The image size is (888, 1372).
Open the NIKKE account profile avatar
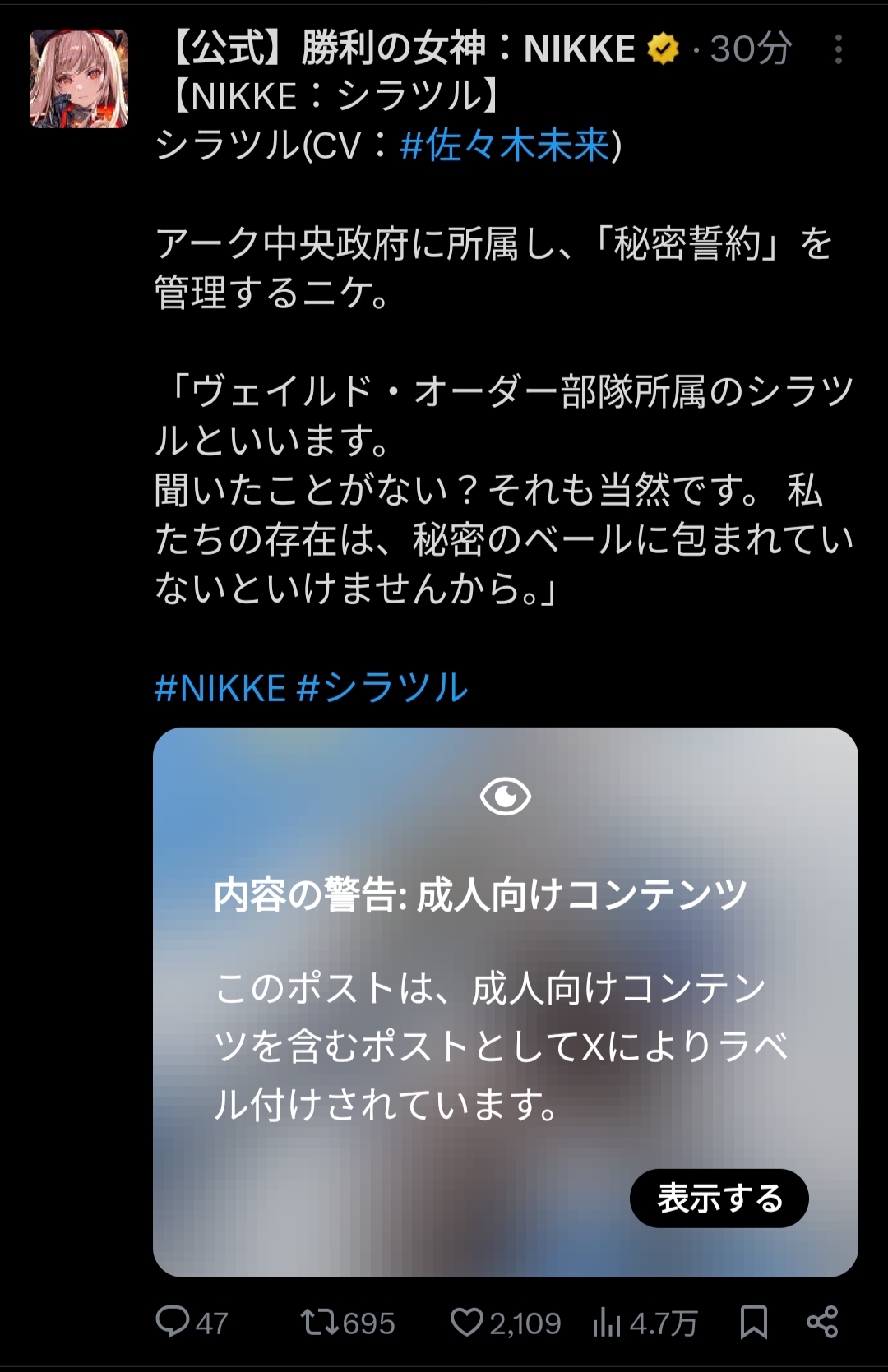point(79,79)
